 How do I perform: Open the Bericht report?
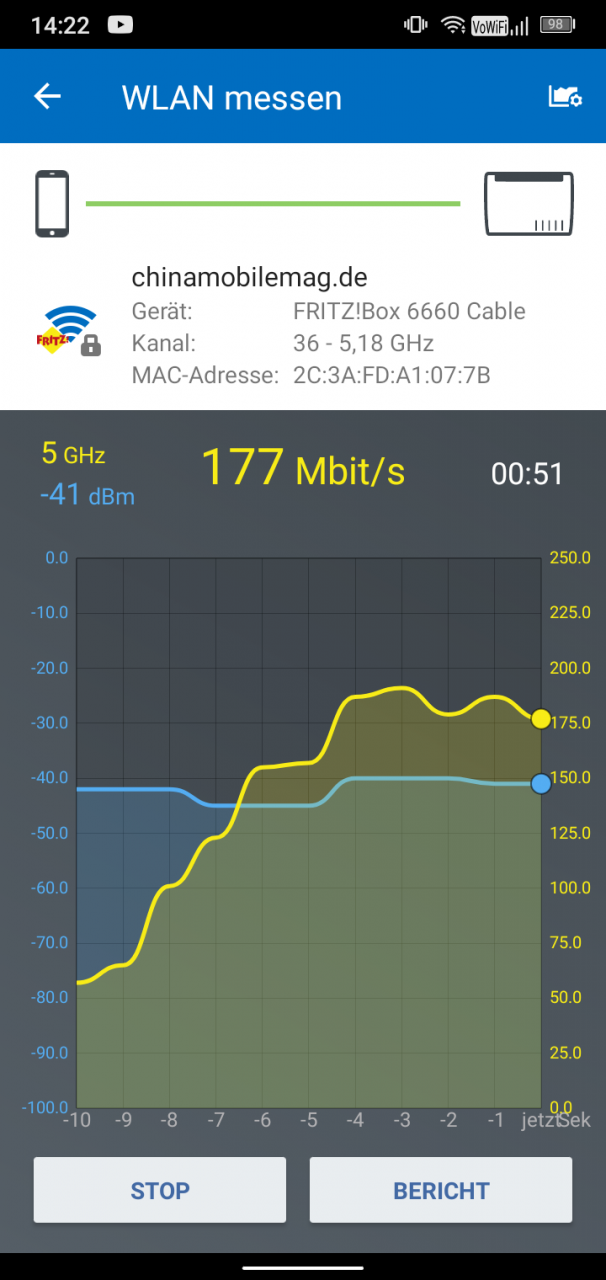441,1190
